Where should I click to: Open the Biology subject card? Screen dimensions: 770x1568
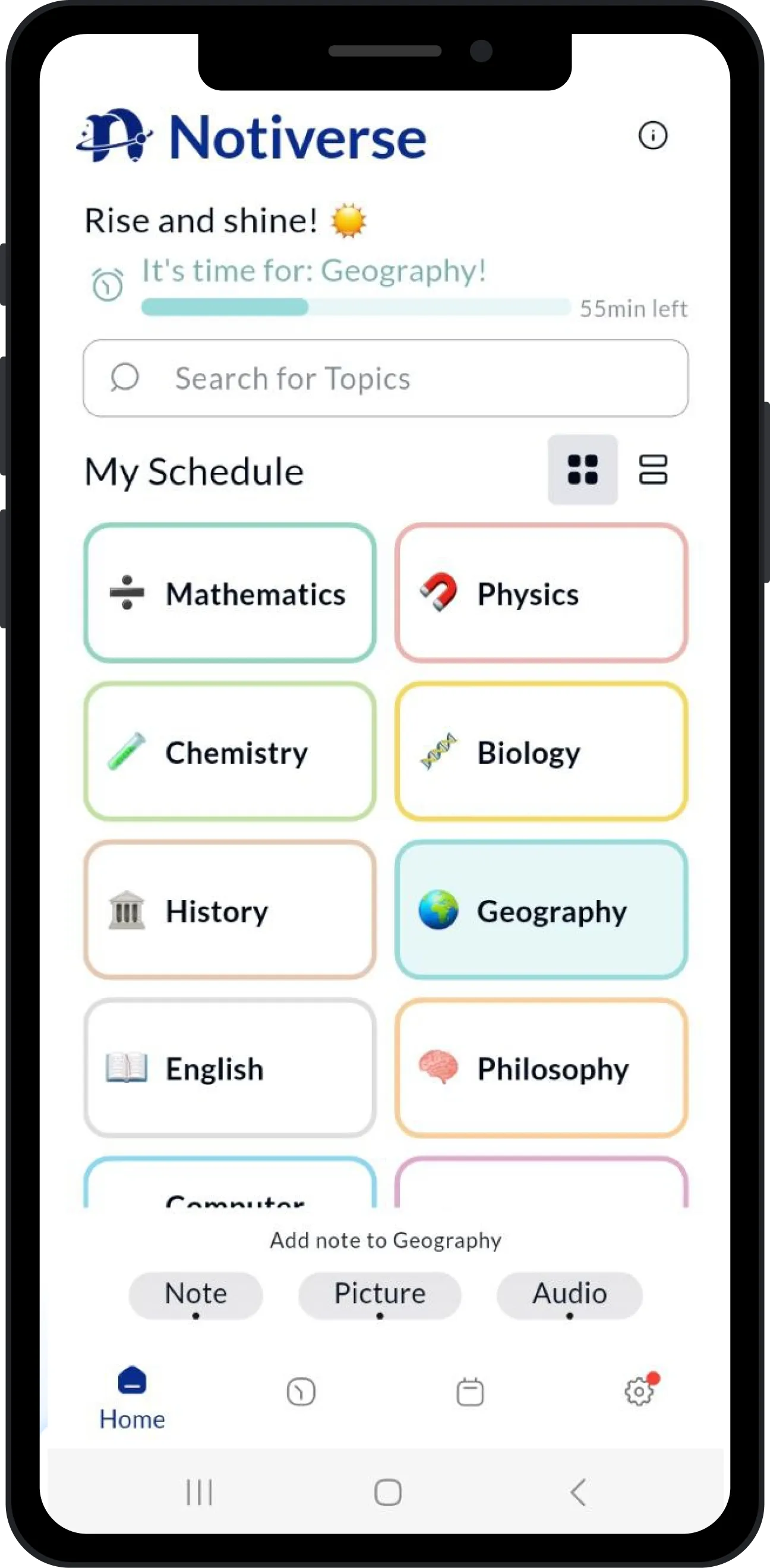(541, 752)
